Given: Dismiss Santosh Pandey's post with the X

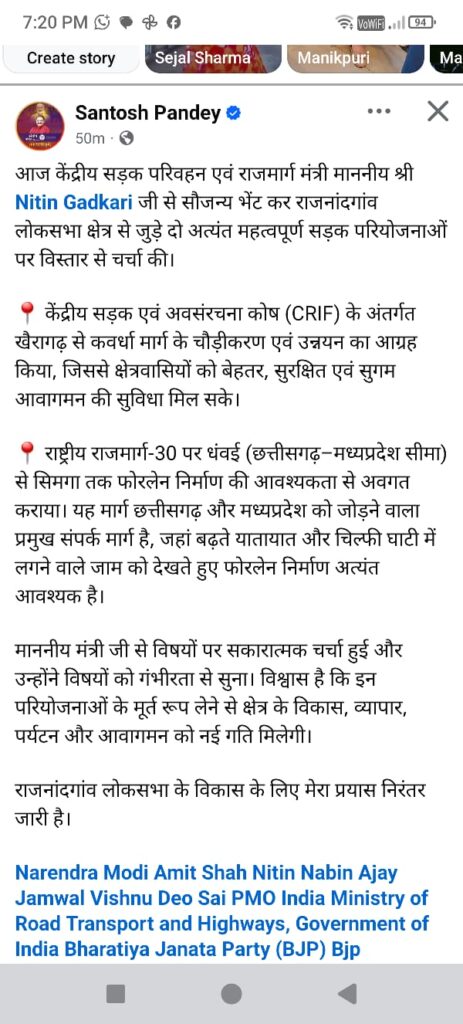Looking at the screenshot, I should click(438, 112).
